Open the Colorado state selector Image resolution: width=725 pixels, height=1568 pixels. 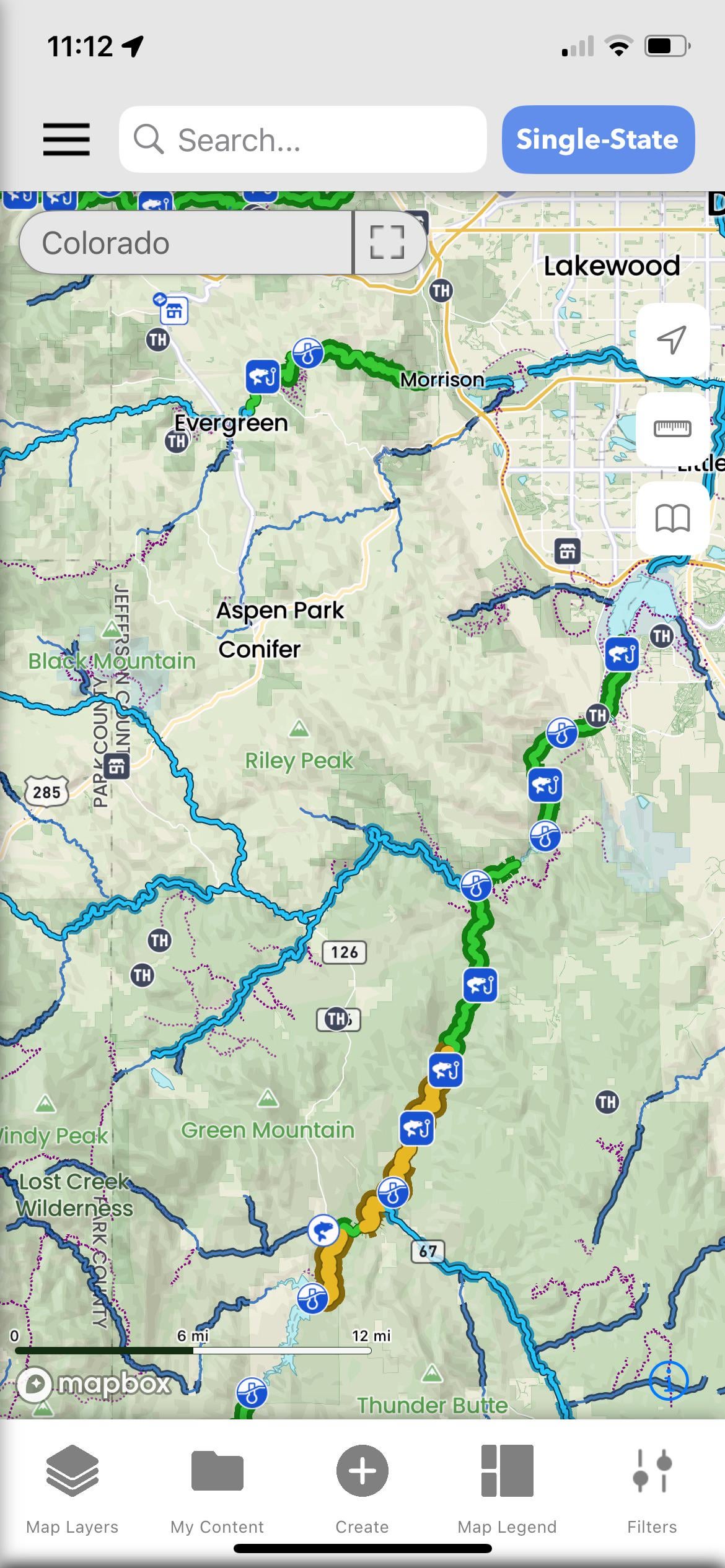tap(186, 243)
